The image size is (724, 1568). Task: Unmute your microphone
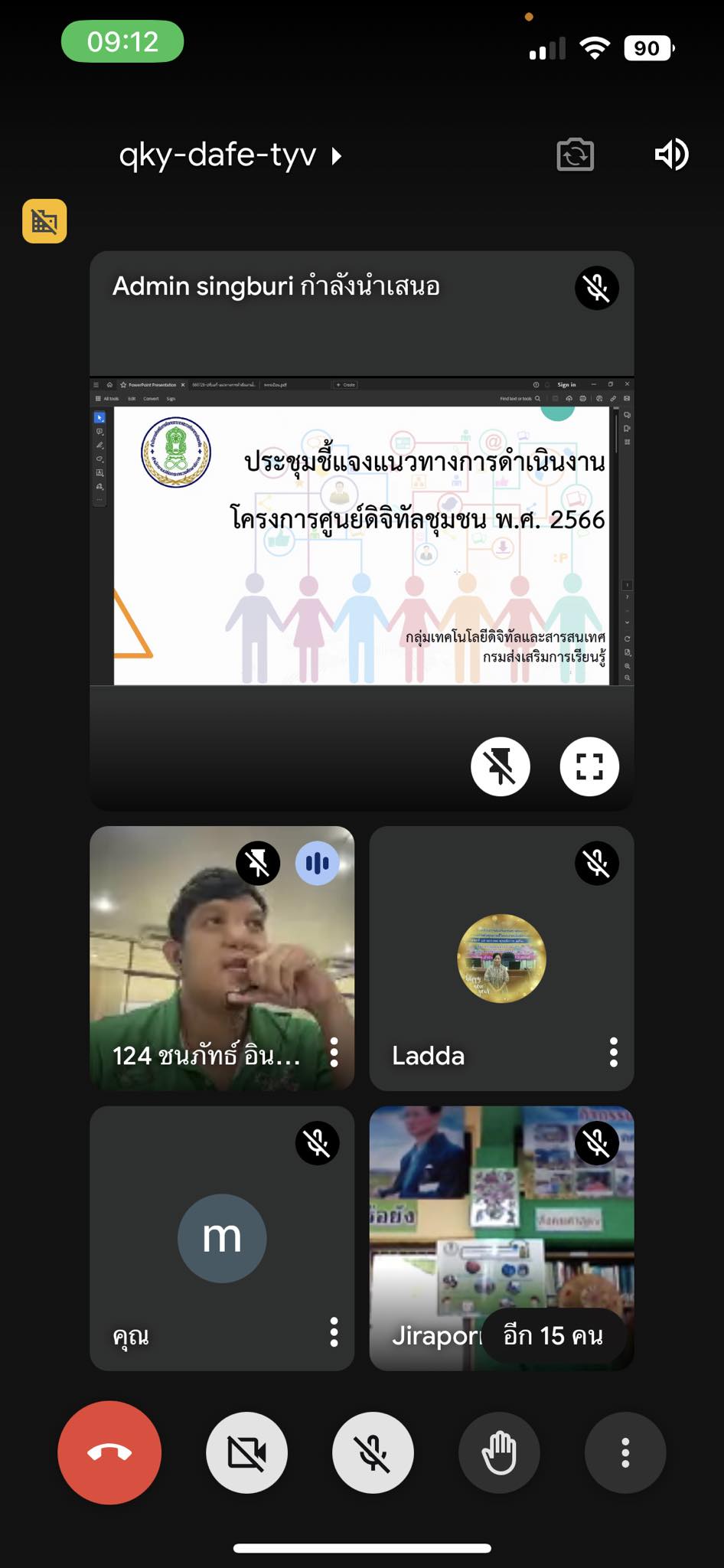373,1452
